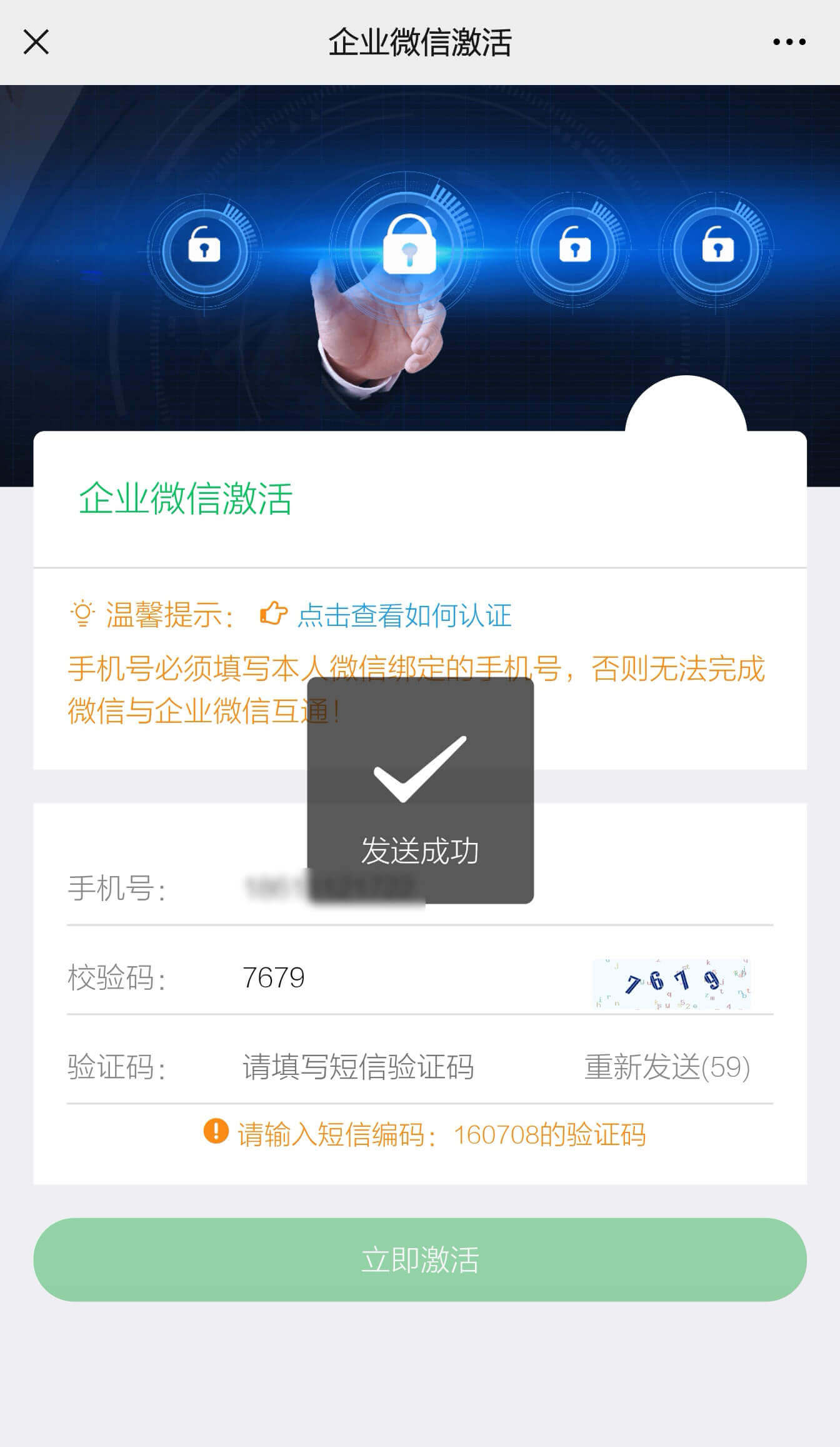840x1447 pixels.
Task: Tap 重新发送 to resend the code
Action: [667, 1067]
